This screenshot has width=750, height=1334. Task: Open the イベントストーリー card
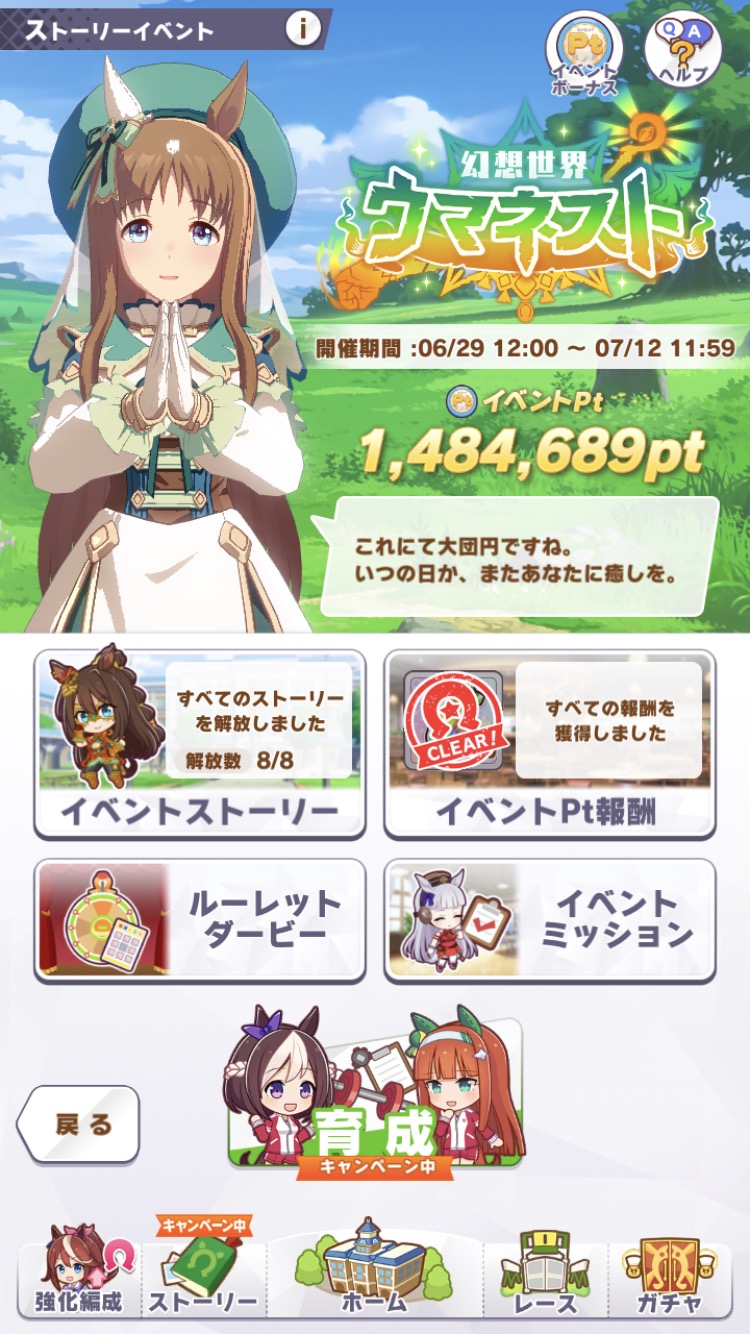click(200, 744)
